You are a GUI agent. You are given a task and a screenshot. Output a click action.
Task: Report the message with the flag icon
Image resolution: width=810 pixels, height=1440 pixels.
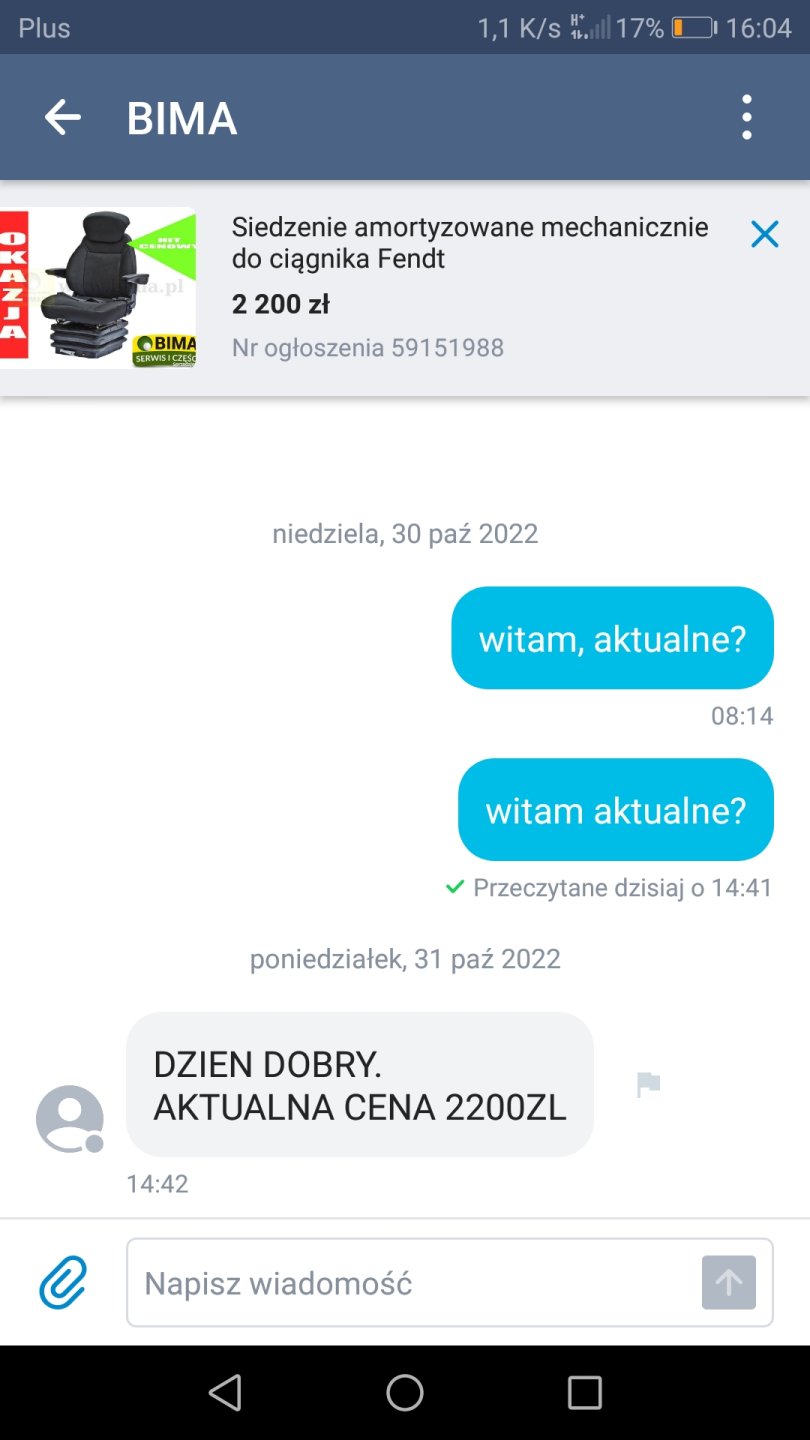click(649, 1084)
